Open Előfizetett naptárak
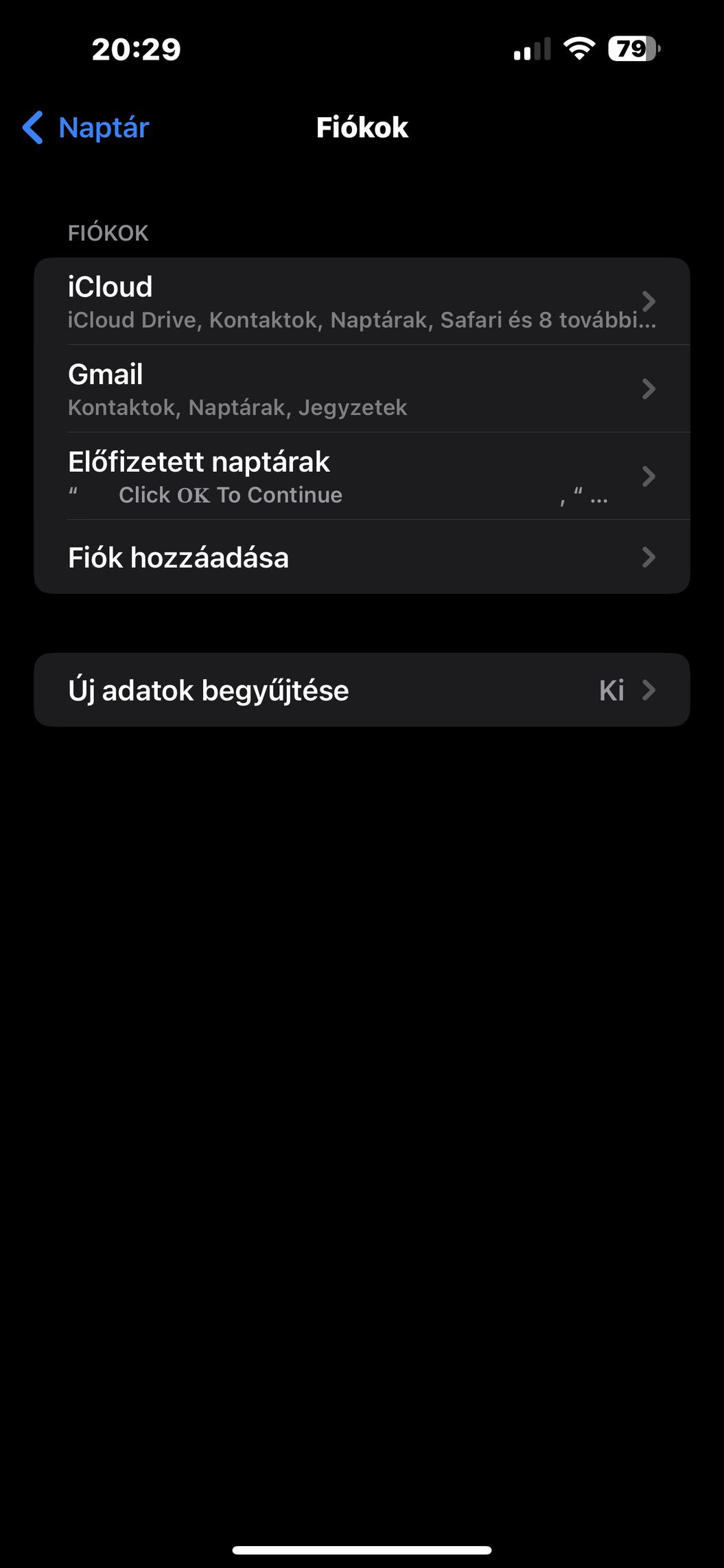Image resolution: width=724 pixels, height=1568 pixels. [362, 476]
